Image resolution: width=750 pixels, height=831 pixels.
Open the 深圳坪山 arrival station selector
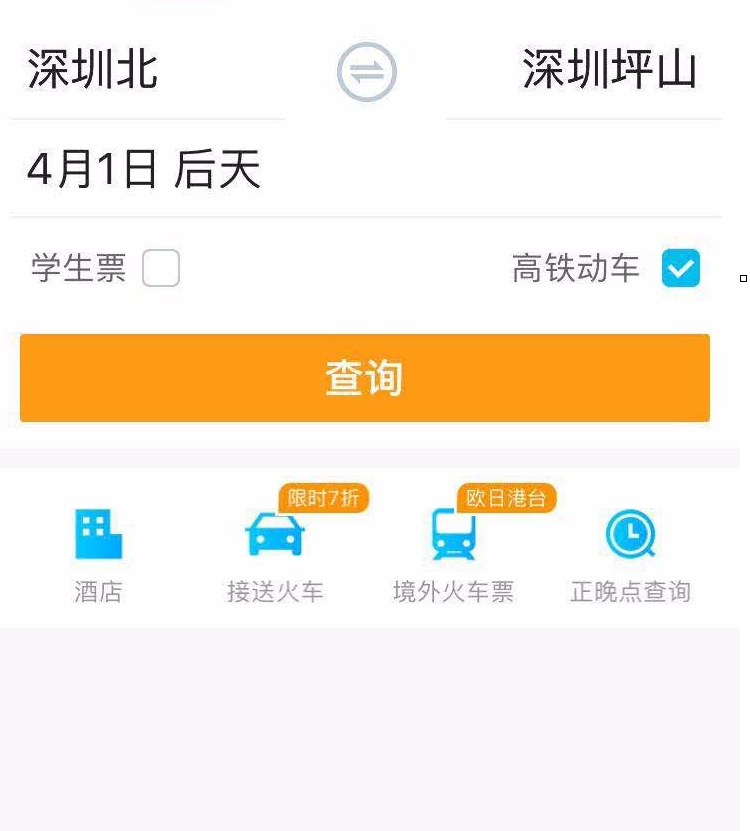pyautogui.click(x=612, y=69)
